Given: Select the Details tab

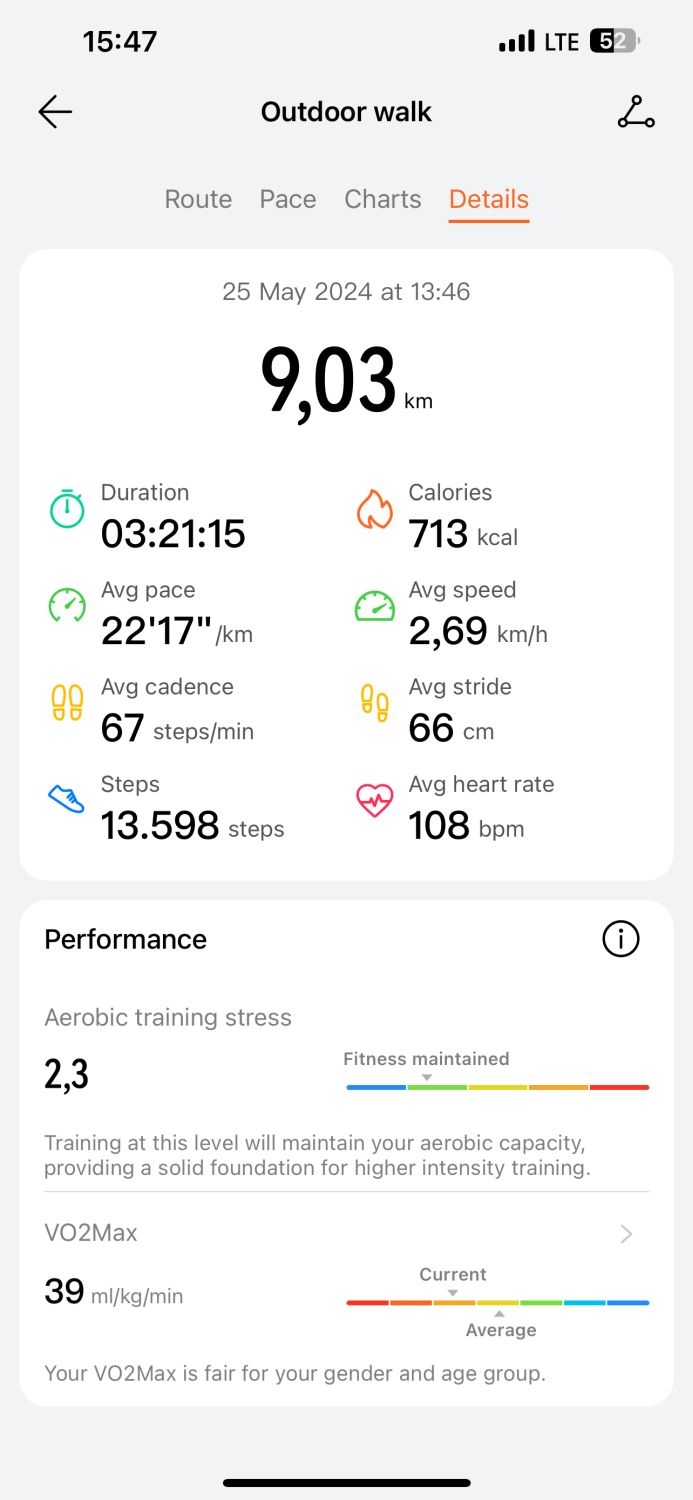Looking at the screenshot, I should (x=489, y=199).
